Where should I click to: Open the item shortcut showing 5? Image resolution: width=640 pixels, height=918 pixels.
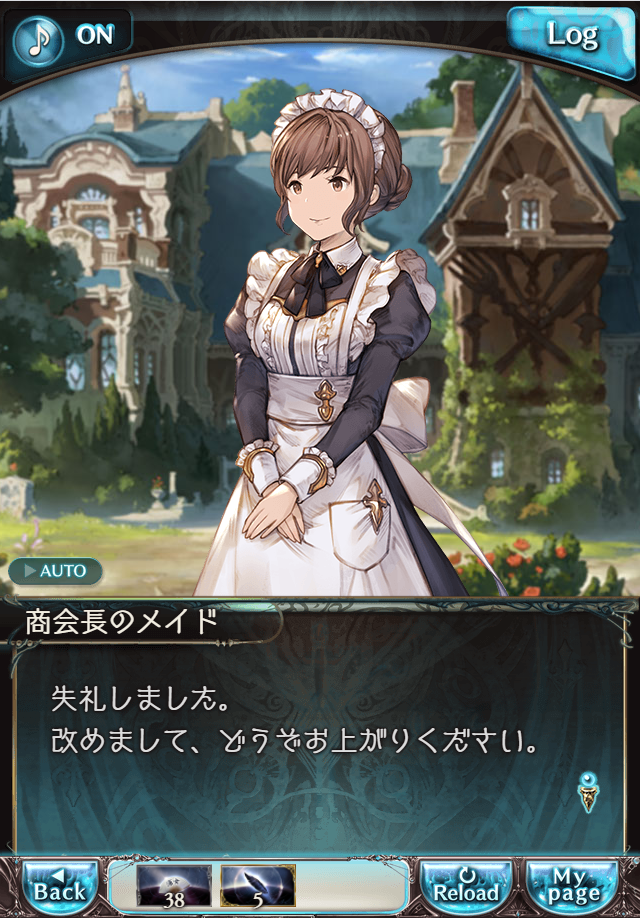click(257, 886)
